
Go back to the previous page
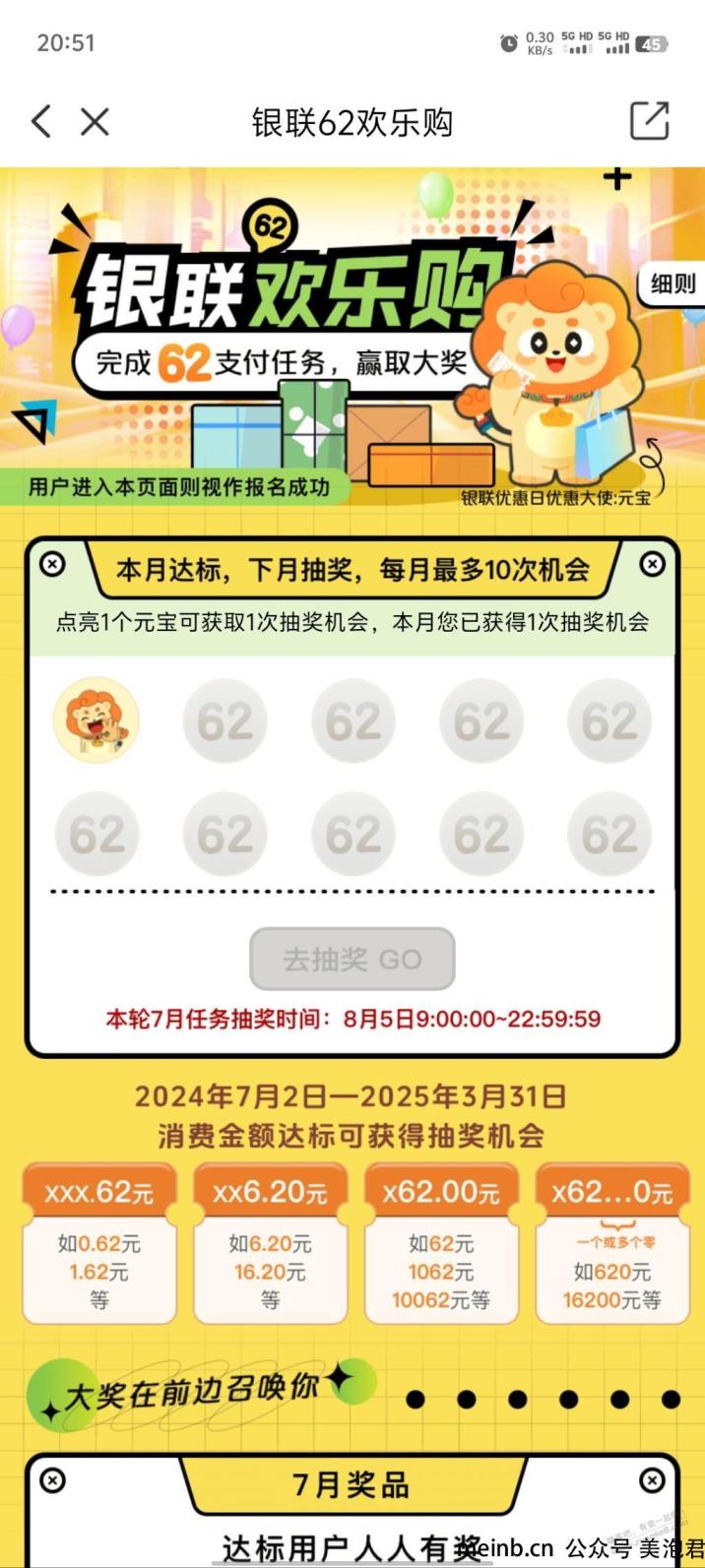tap(40, 122)
